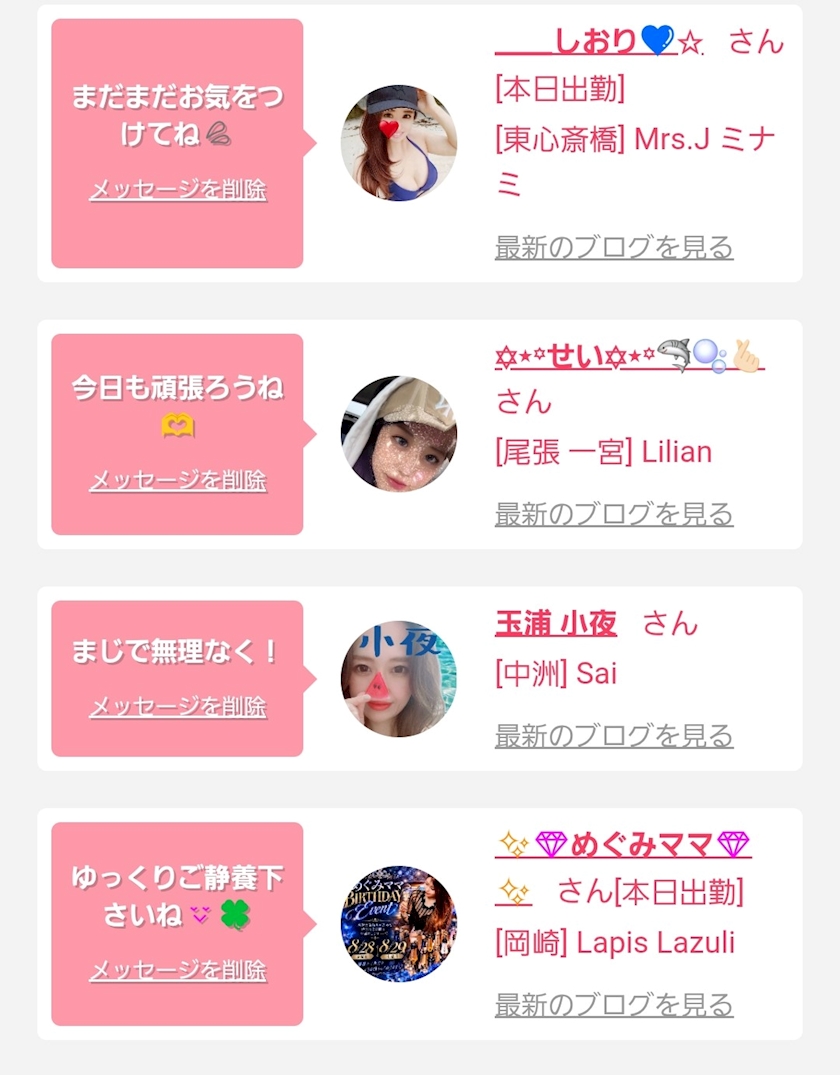This screenshot has width=840, height=1075.
Task: Open せい's profile photo
Action: pyautogui.click(x=399, y=433)
